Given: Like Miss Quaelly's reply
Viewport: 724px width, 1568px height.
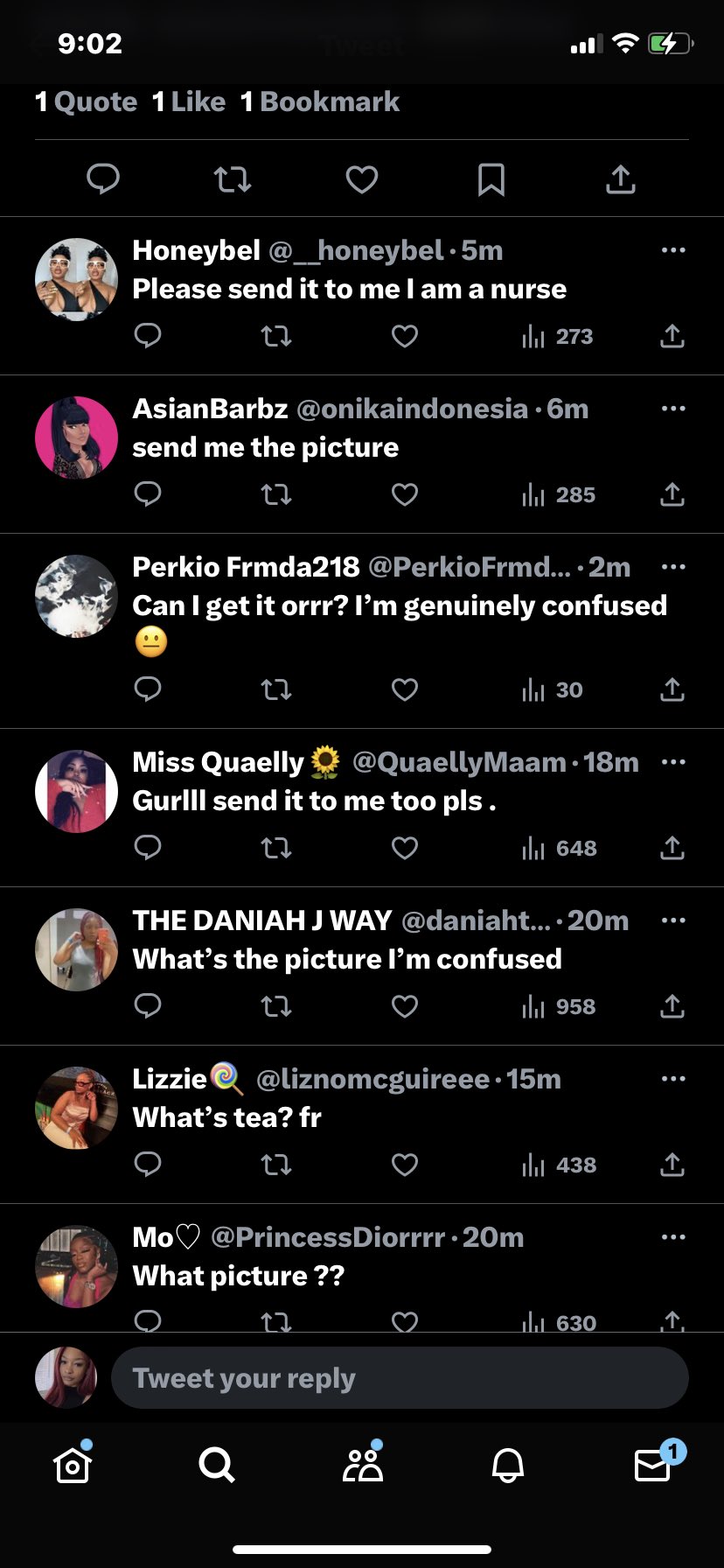Looking at the screenshot, I should click(x=404, y=848).
